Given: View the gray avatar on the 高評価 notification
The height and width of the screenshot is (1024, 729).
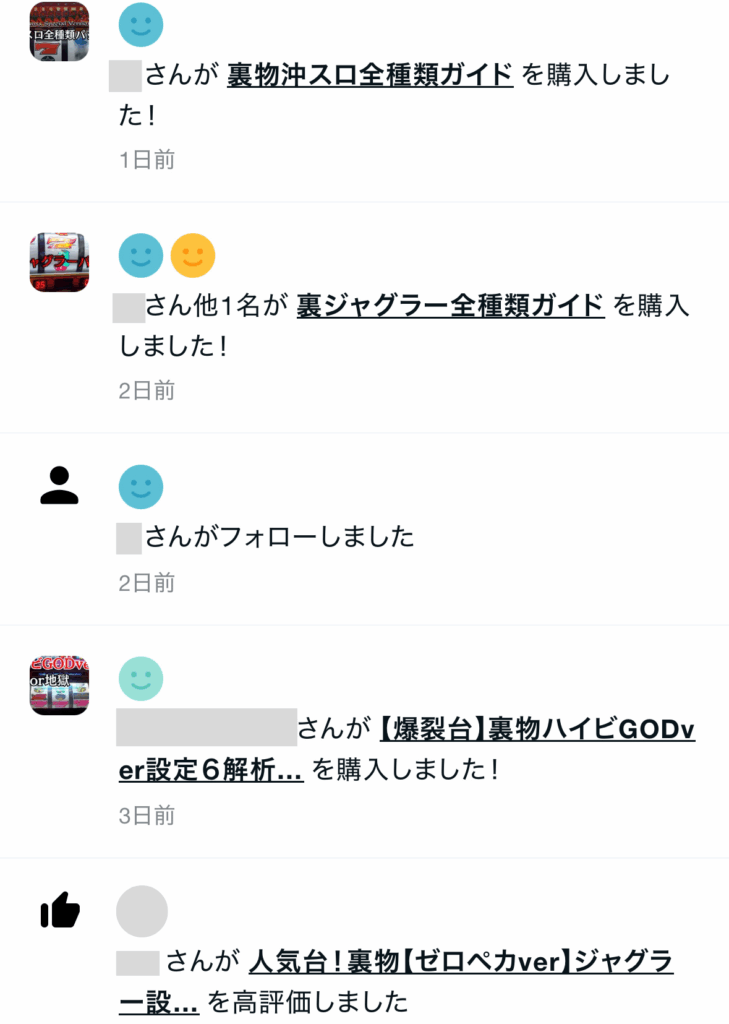Looking at the screenshot, I should click(x=142, y=911).
